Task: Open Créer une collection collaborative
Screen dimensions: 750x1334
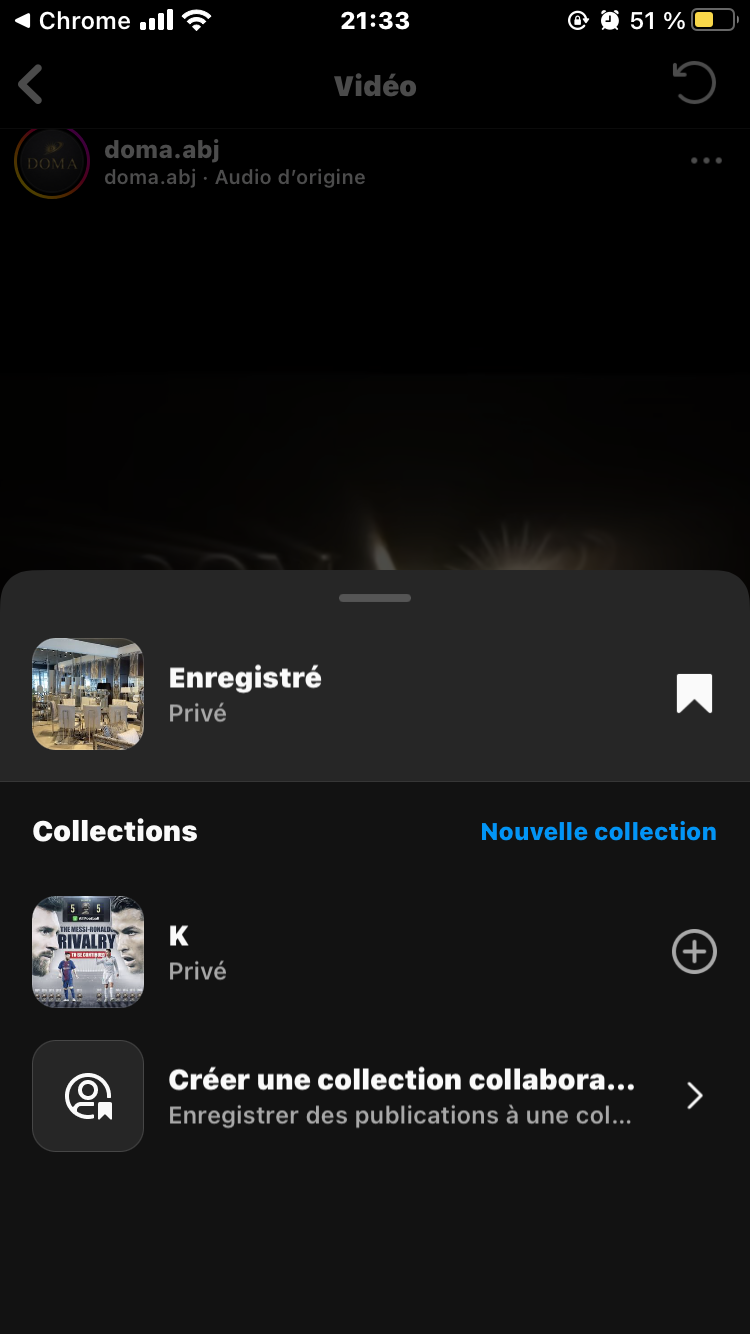Action: [x=400, y=1096]
